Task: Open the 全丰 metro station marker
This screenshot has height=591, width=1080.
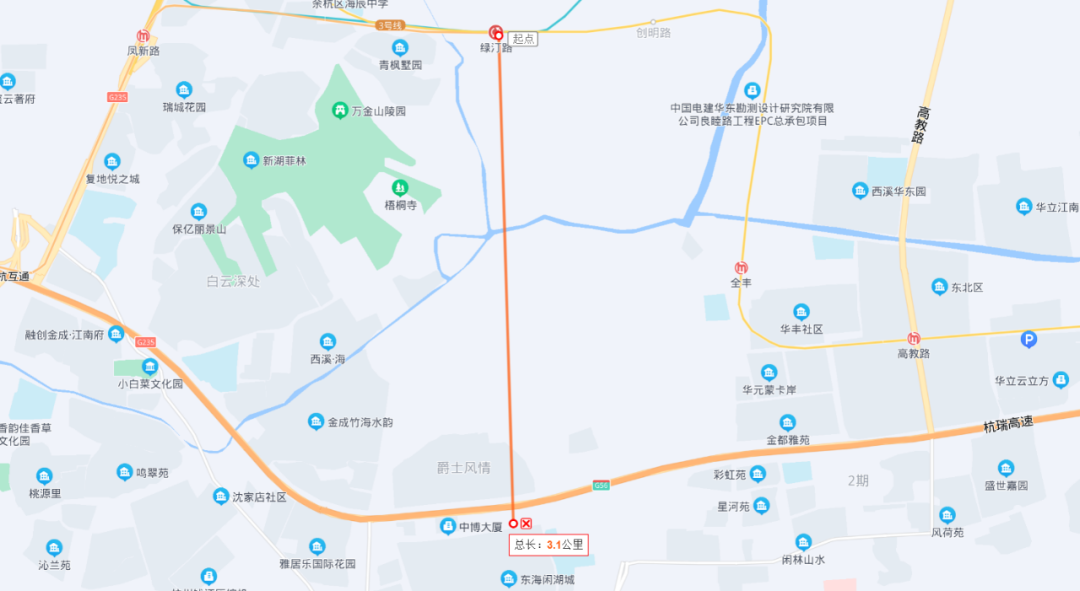Action: point(741,268)
